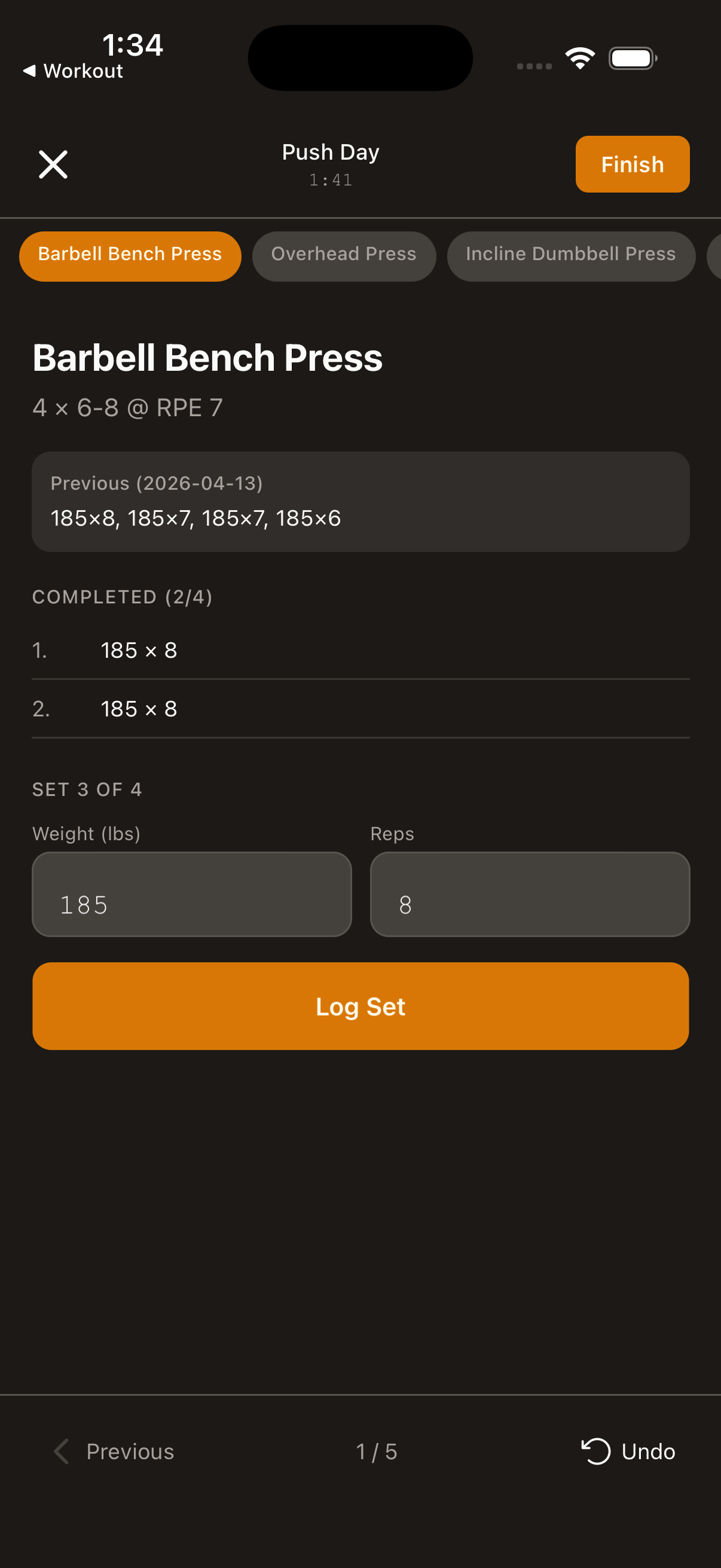Tap the back arrow beside Workout
This screenshot has width=721, height=1568.
pyautogui.click(x=29, y=71)
